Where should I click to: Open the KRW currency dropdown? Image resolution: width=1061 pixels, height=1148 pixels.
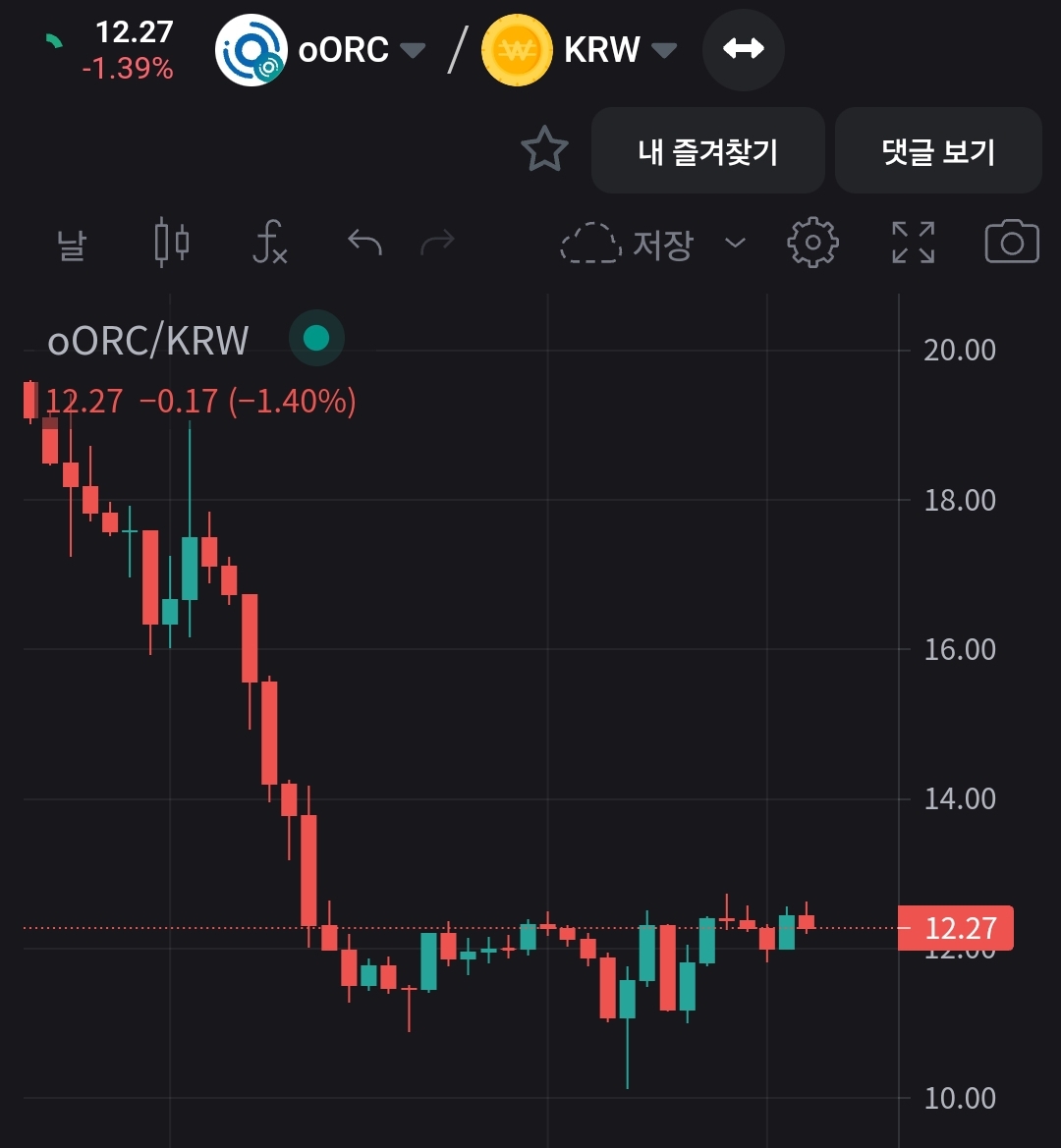click(664, 49)
